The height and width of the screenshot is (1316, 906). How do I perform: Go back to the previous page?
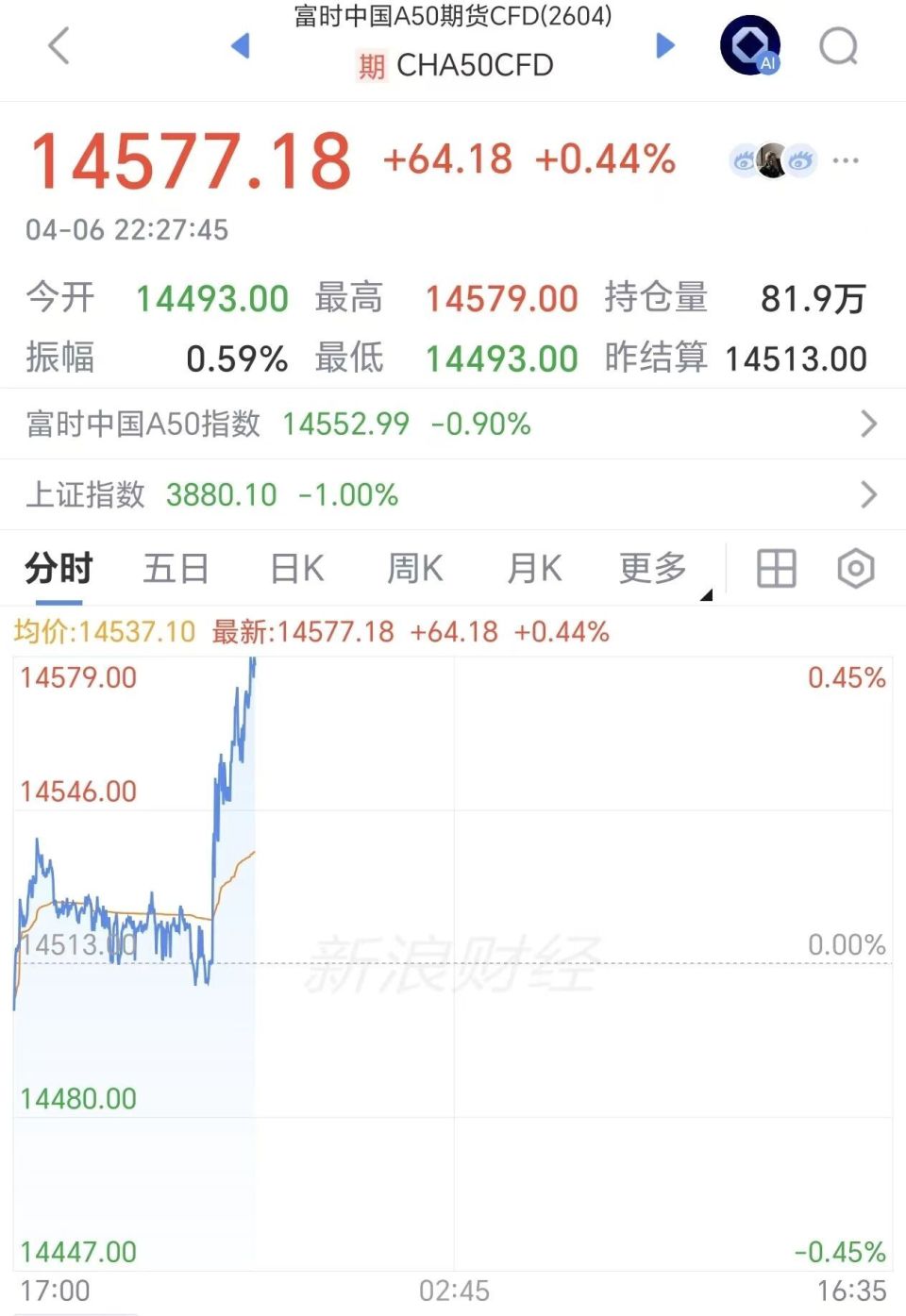pyautogui.click(x=59, y=45)
